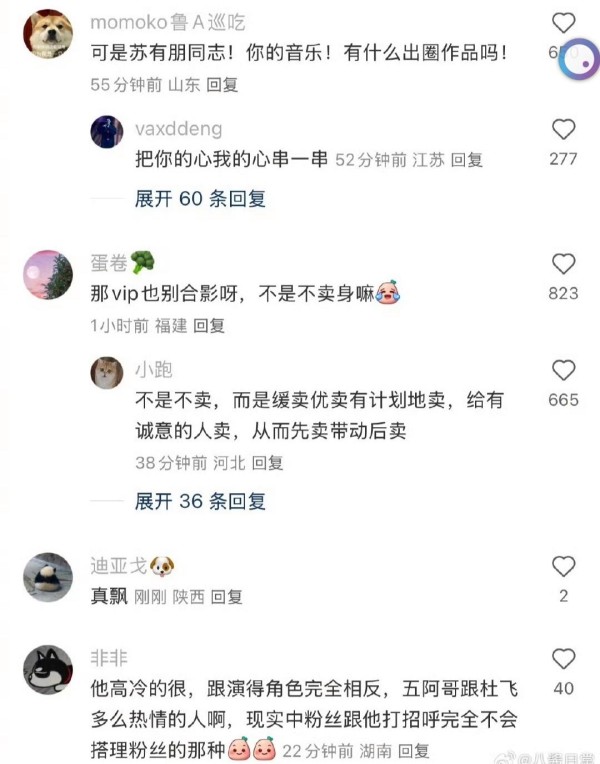Reply to 迪亚戈's comment
This screenshot has width=600, height=764.
point(227,597)
